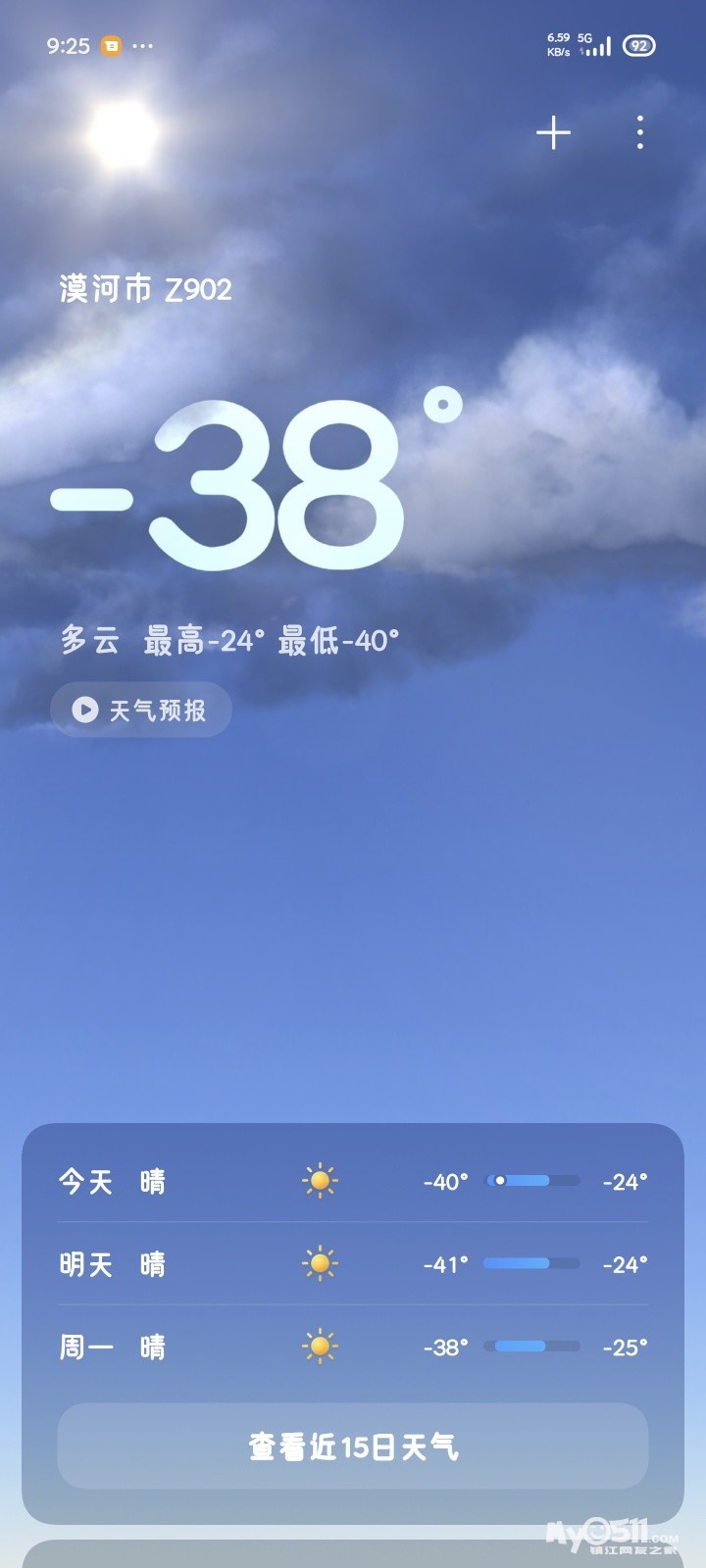Add a new city with the plus icon
706x1568 pixels.
point(554,133)
